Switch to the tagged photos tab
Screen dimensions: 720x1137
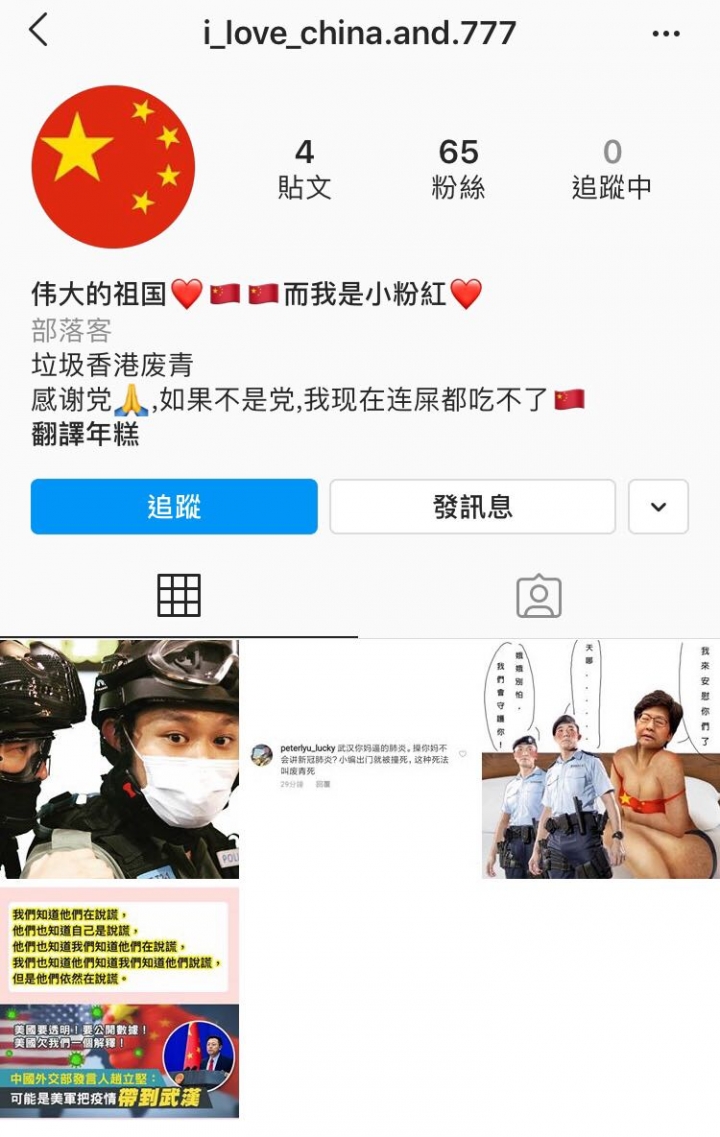[538, 596]
